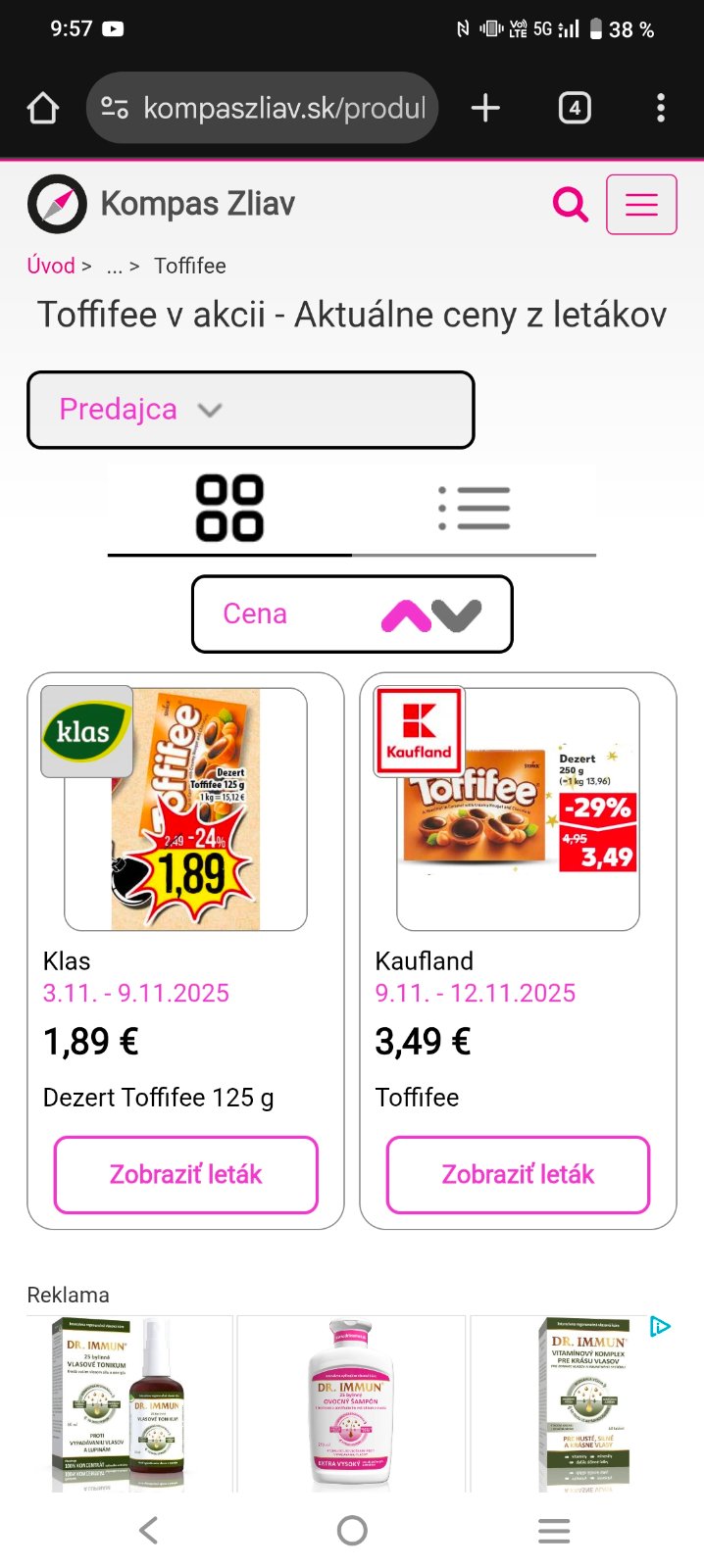Open a new browser tab
This screenshot has width=704, height=1568.
click(x=485, y=108)
